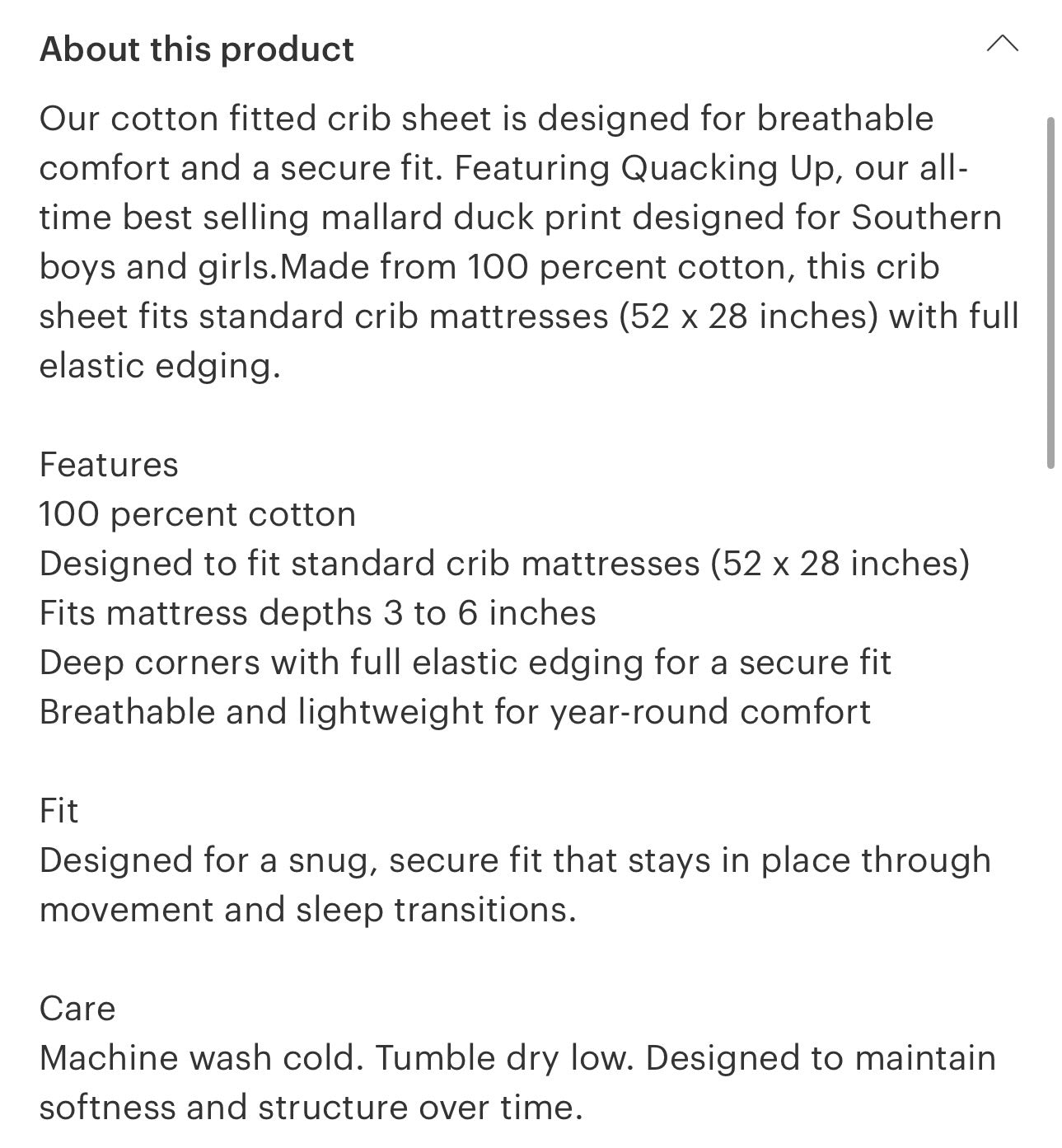The image size is (1062, 1148).
Task: Collapse the About this product section
Action: 1002,44
